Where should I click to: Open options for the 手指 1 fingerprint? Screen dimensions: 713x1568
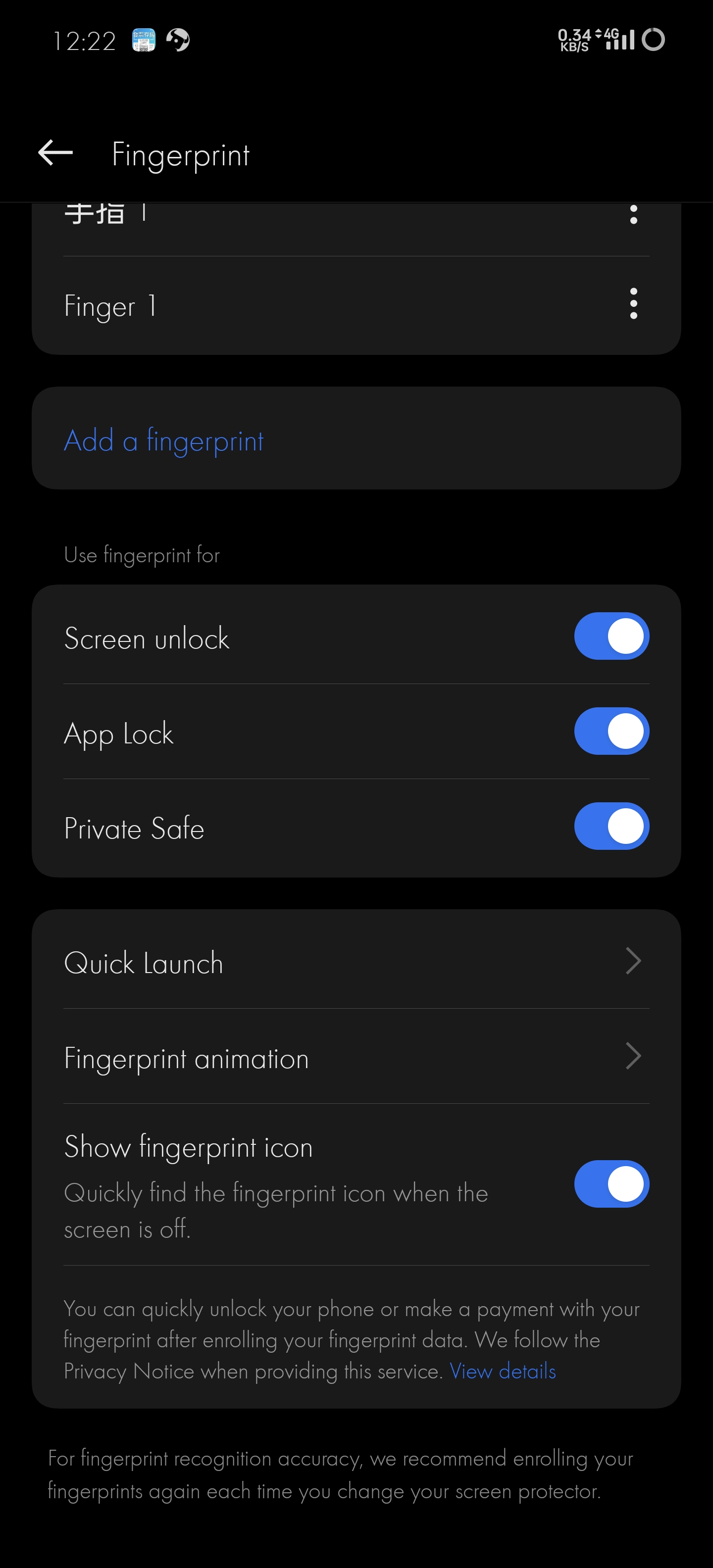[633, 215]
